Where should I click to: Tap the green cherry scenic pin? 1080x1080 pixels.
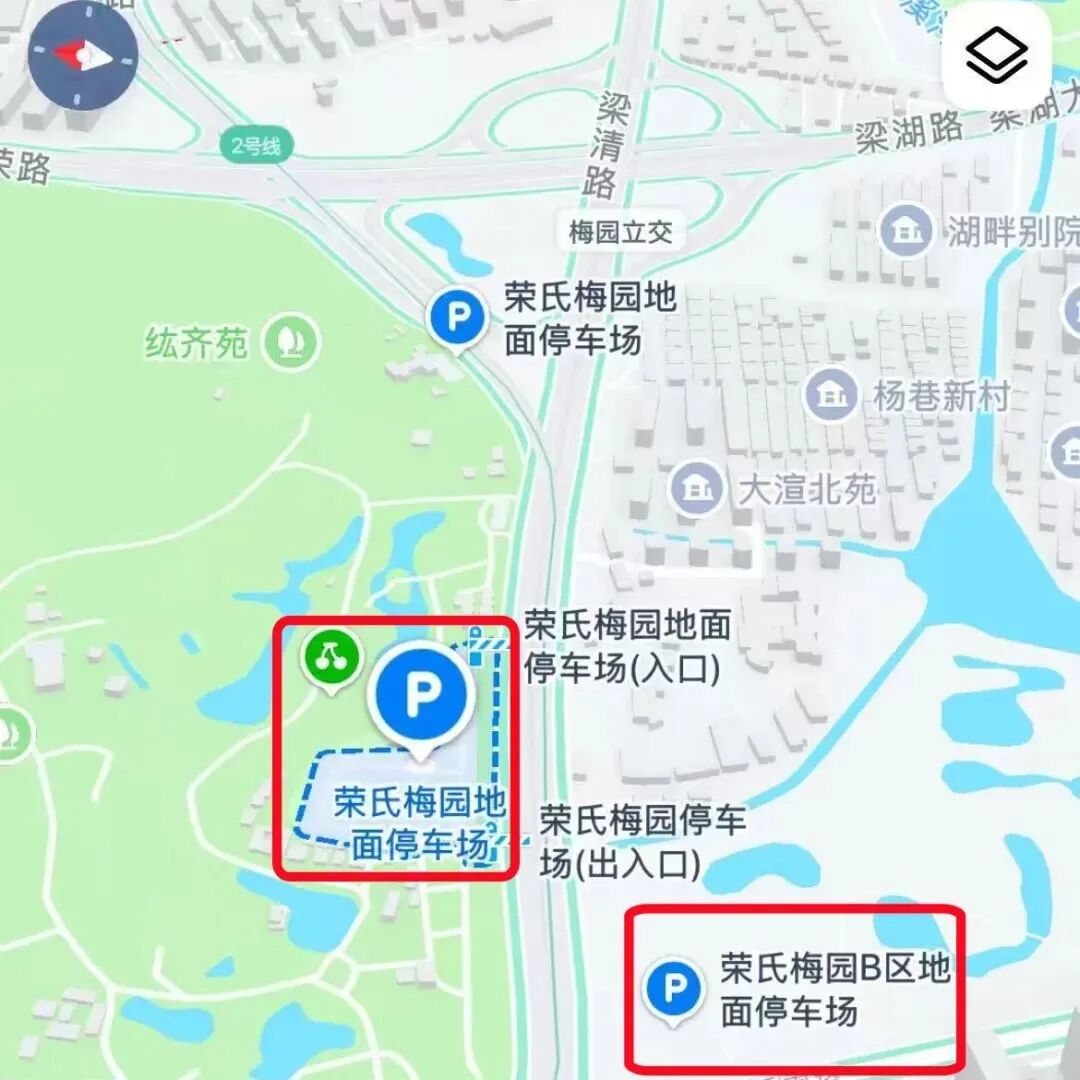click(331, 656)
